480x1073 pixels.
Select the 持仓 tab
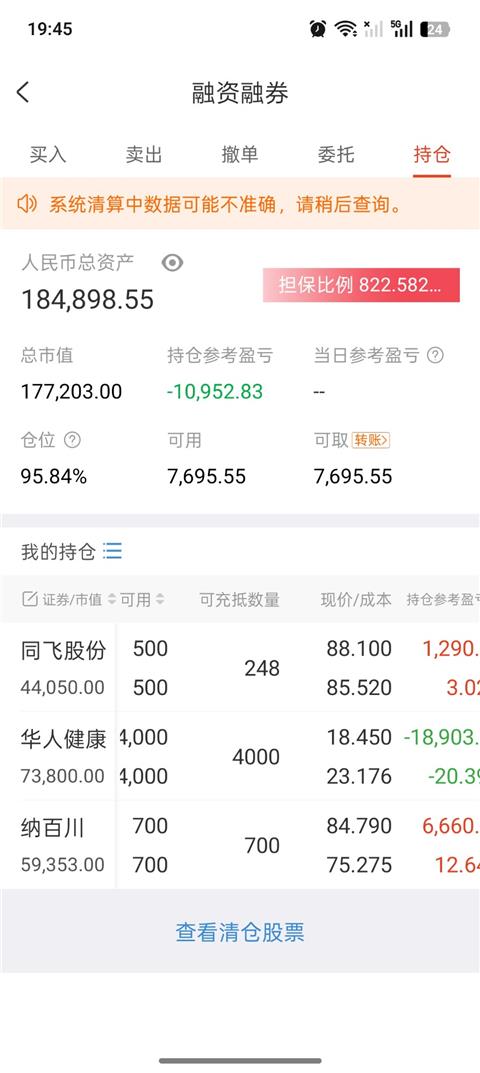coord(431,155)
